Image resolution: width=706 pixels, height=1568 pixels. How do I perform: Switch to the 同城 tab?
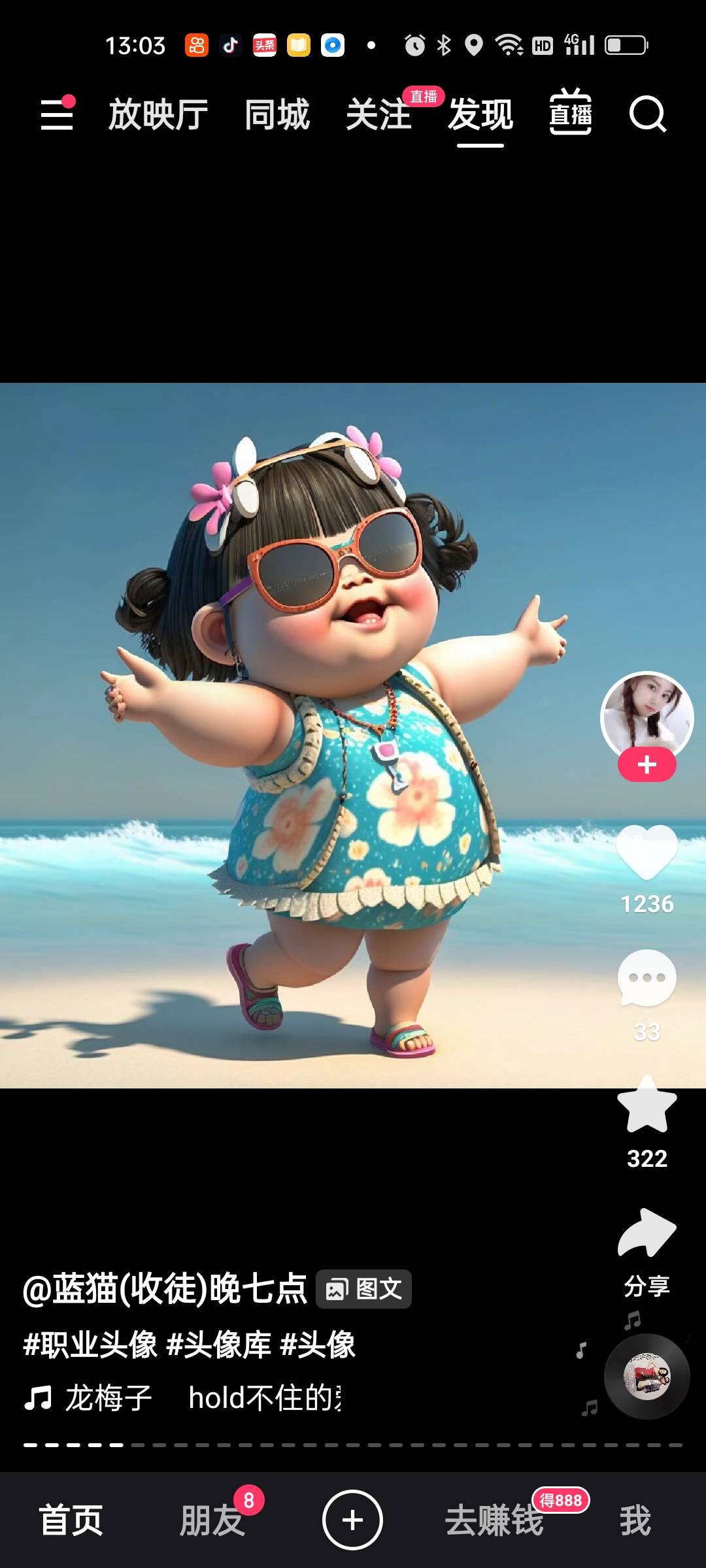tap(277, 114)
